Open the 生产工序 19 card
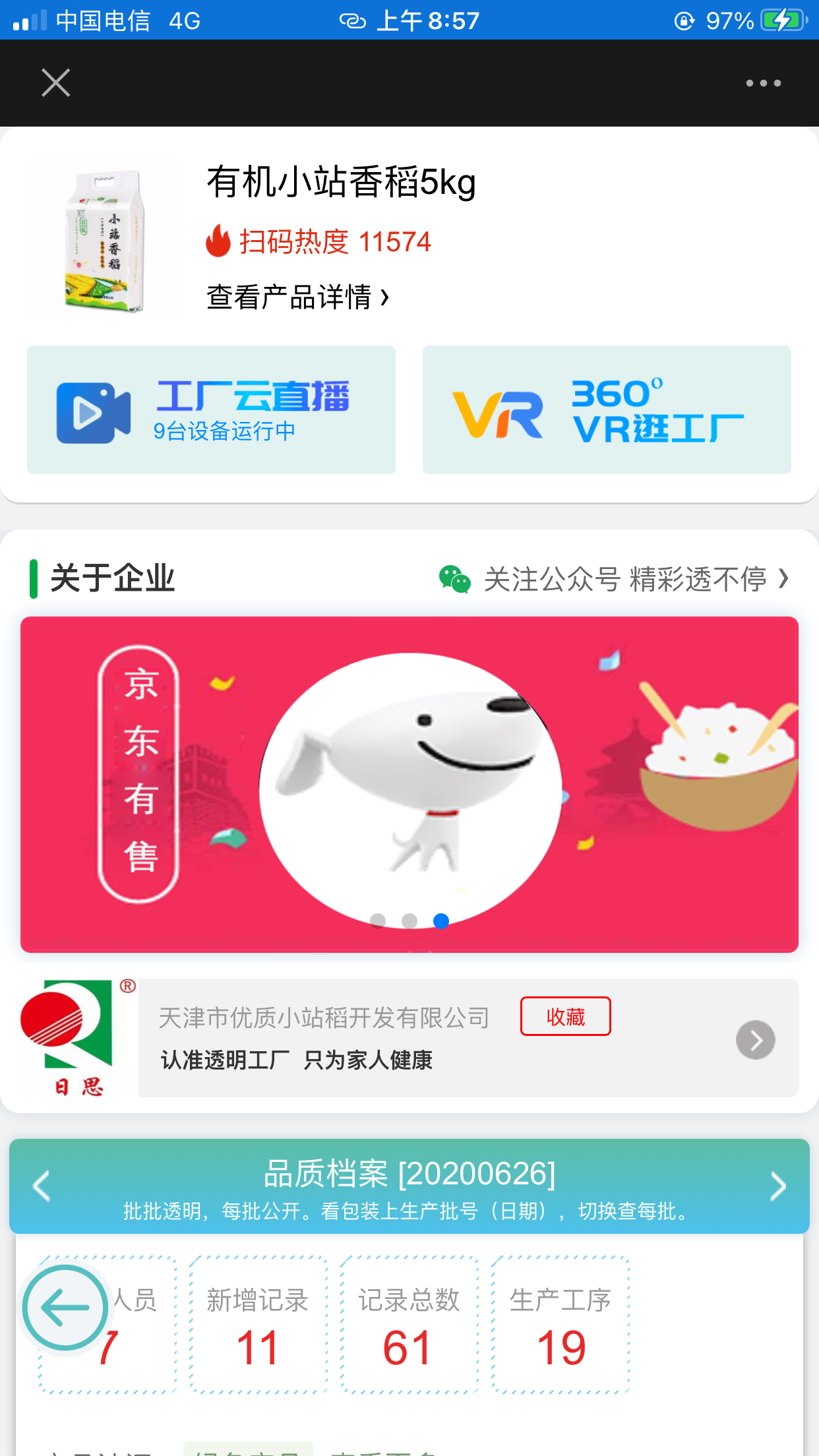Viewport: 819px width, 1456px height. [x=561, y=1324]
